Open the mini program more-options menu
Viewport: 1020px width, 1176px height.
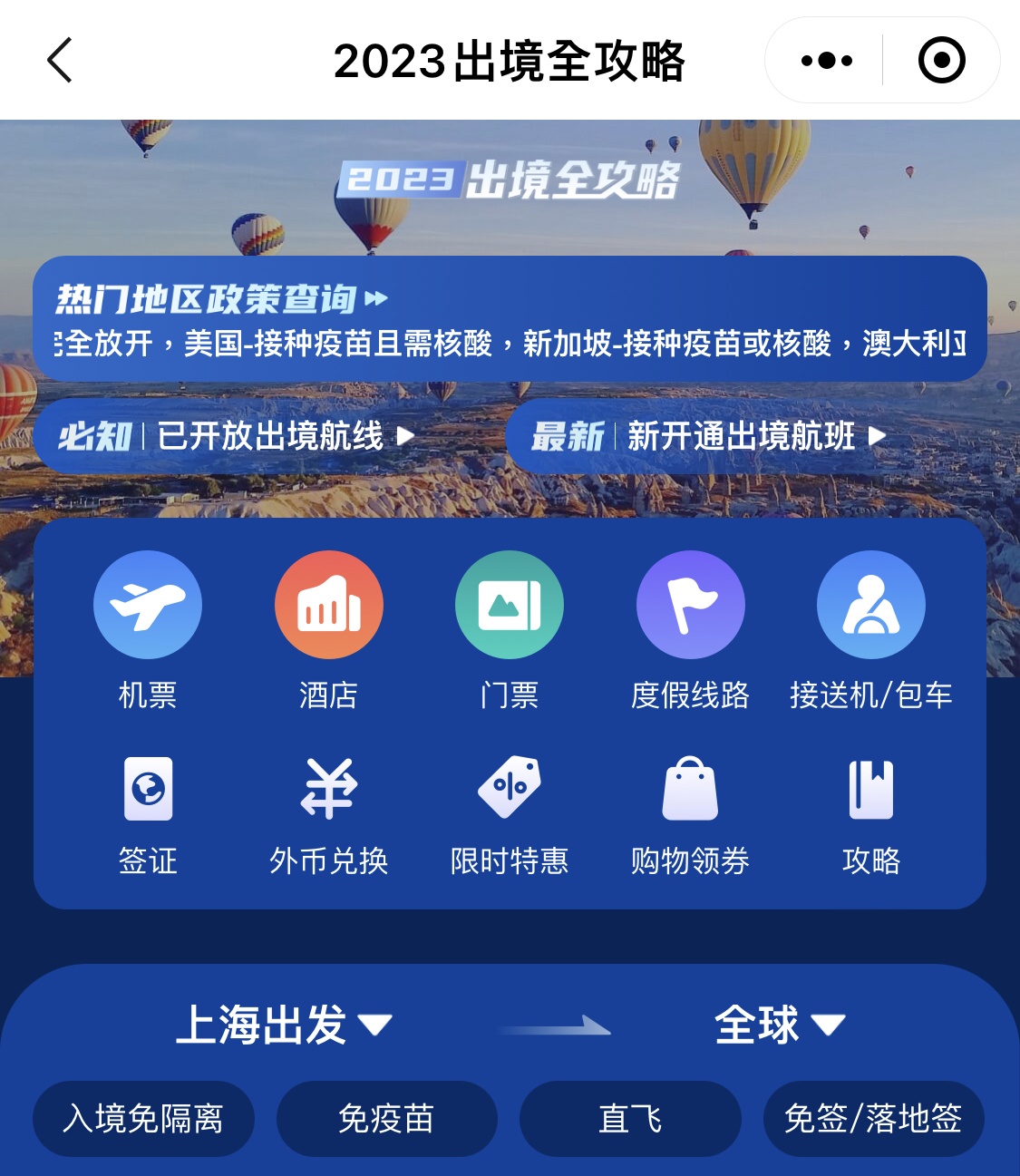826,61
